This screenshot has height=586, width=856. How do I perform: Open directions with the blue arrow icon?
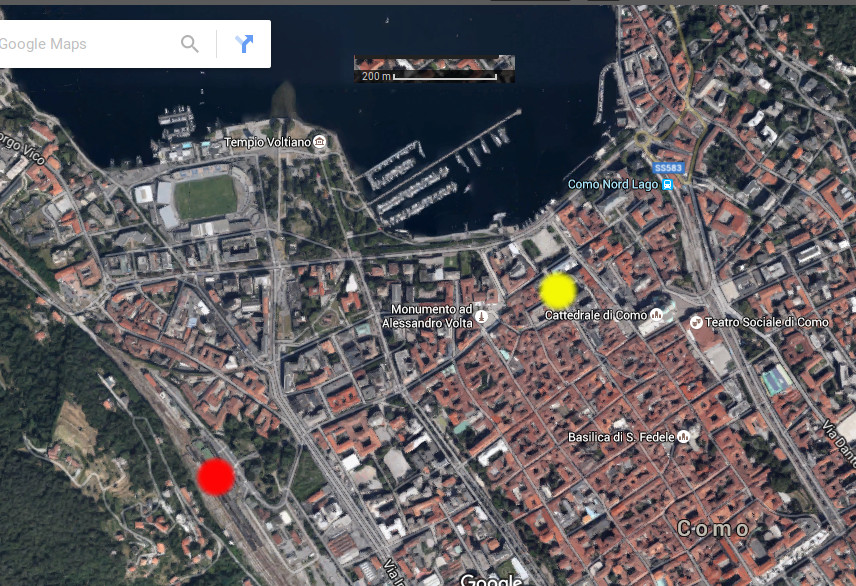[x=244, y=44]
